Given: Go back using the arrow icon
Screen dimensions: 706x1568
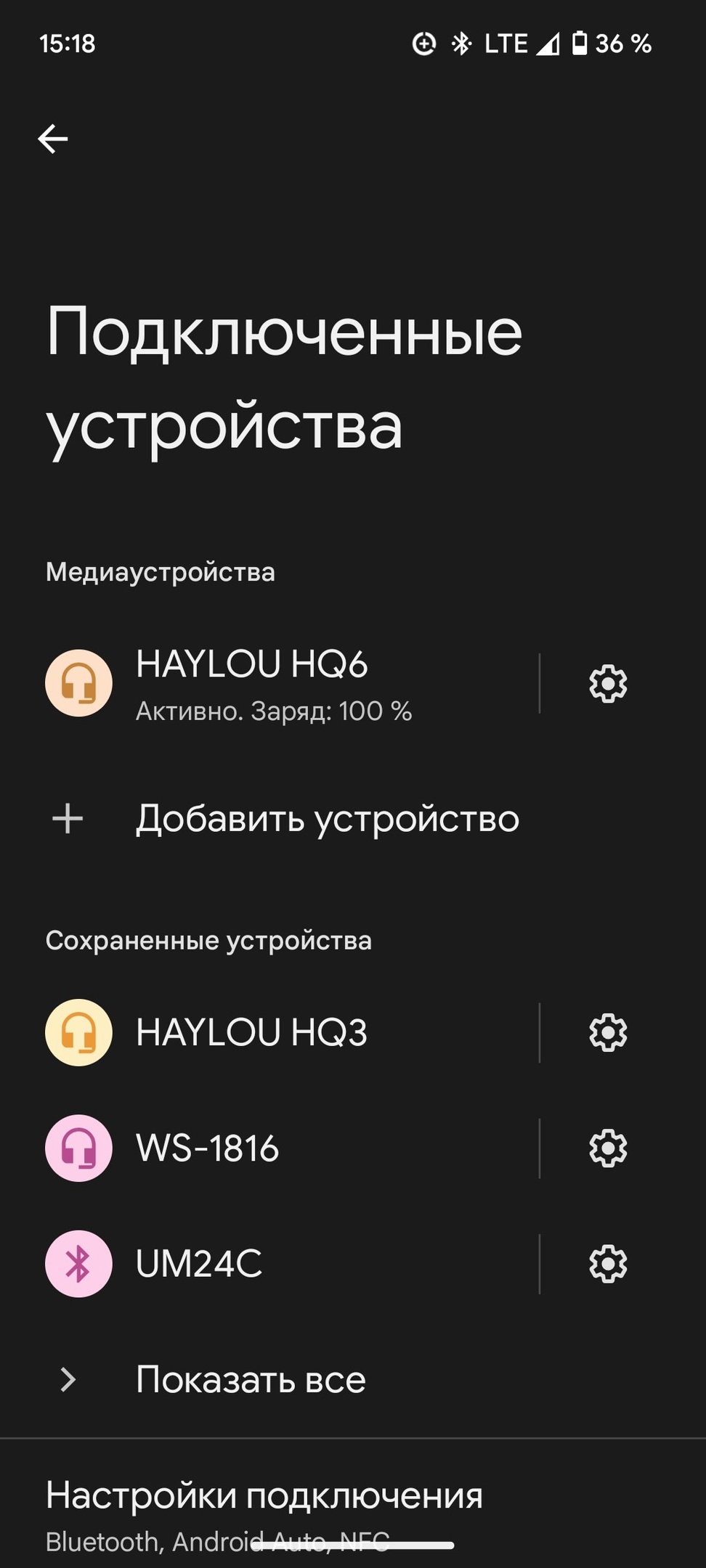Looking at the screenshot, I should click(x=53, y=139).
